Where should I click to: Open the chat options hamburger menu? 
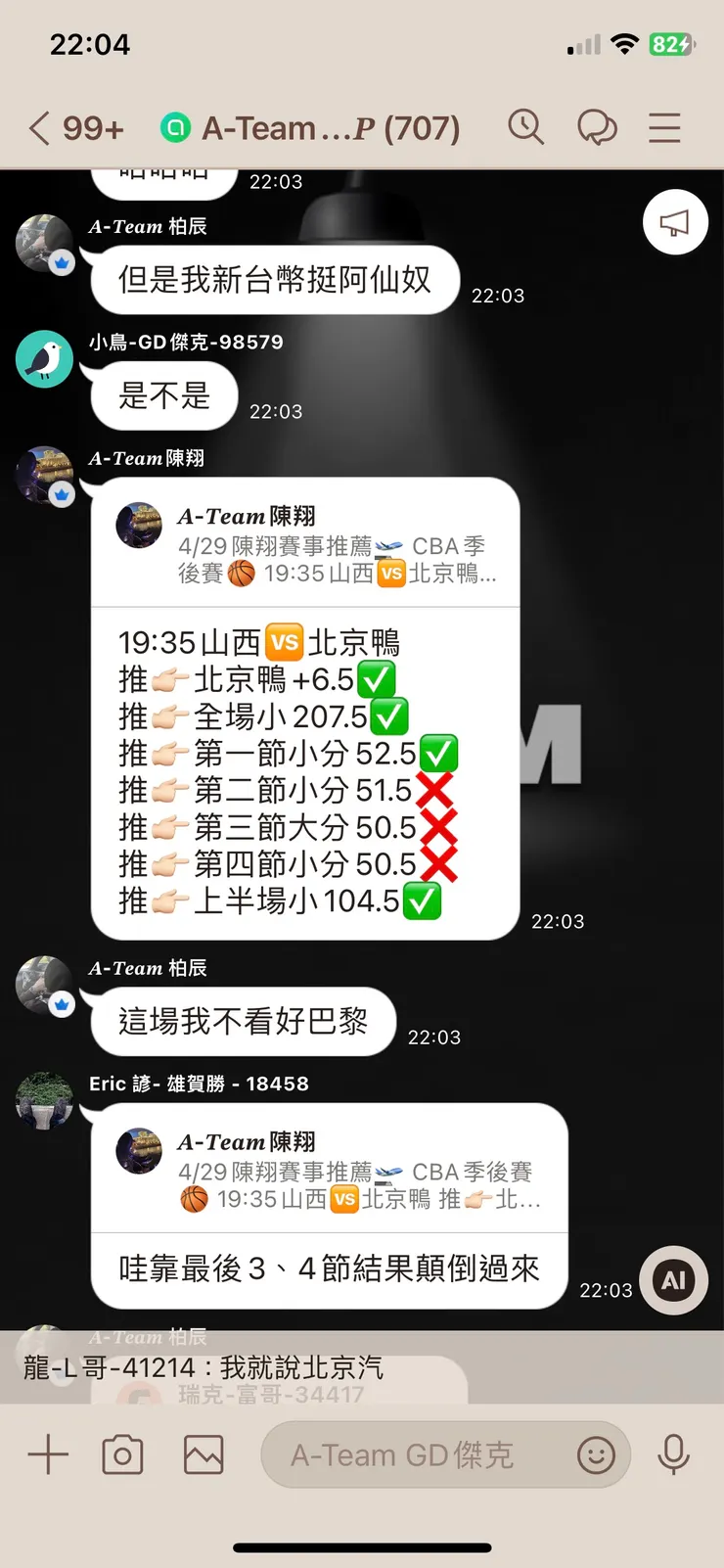point(664,127)
